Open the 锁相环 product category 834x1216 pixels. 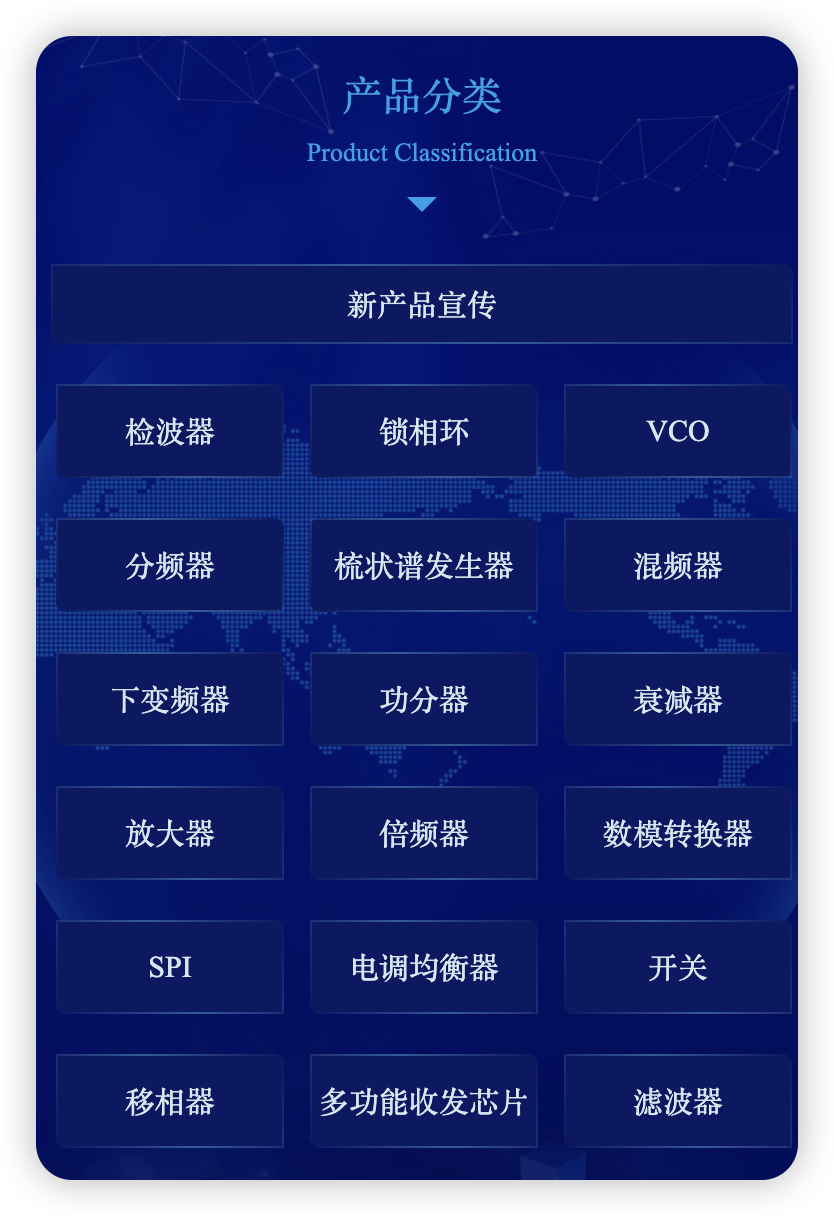424,432
